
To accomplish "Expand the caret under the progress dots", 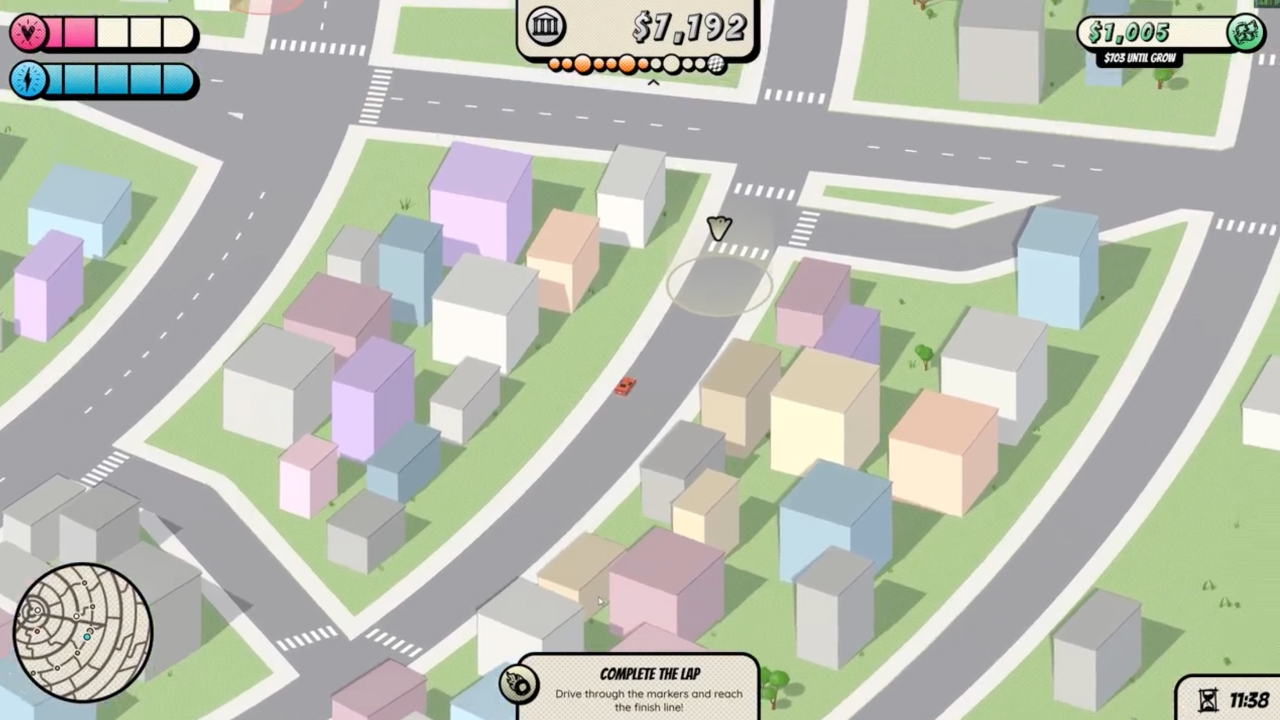I will tap(653, 83).
